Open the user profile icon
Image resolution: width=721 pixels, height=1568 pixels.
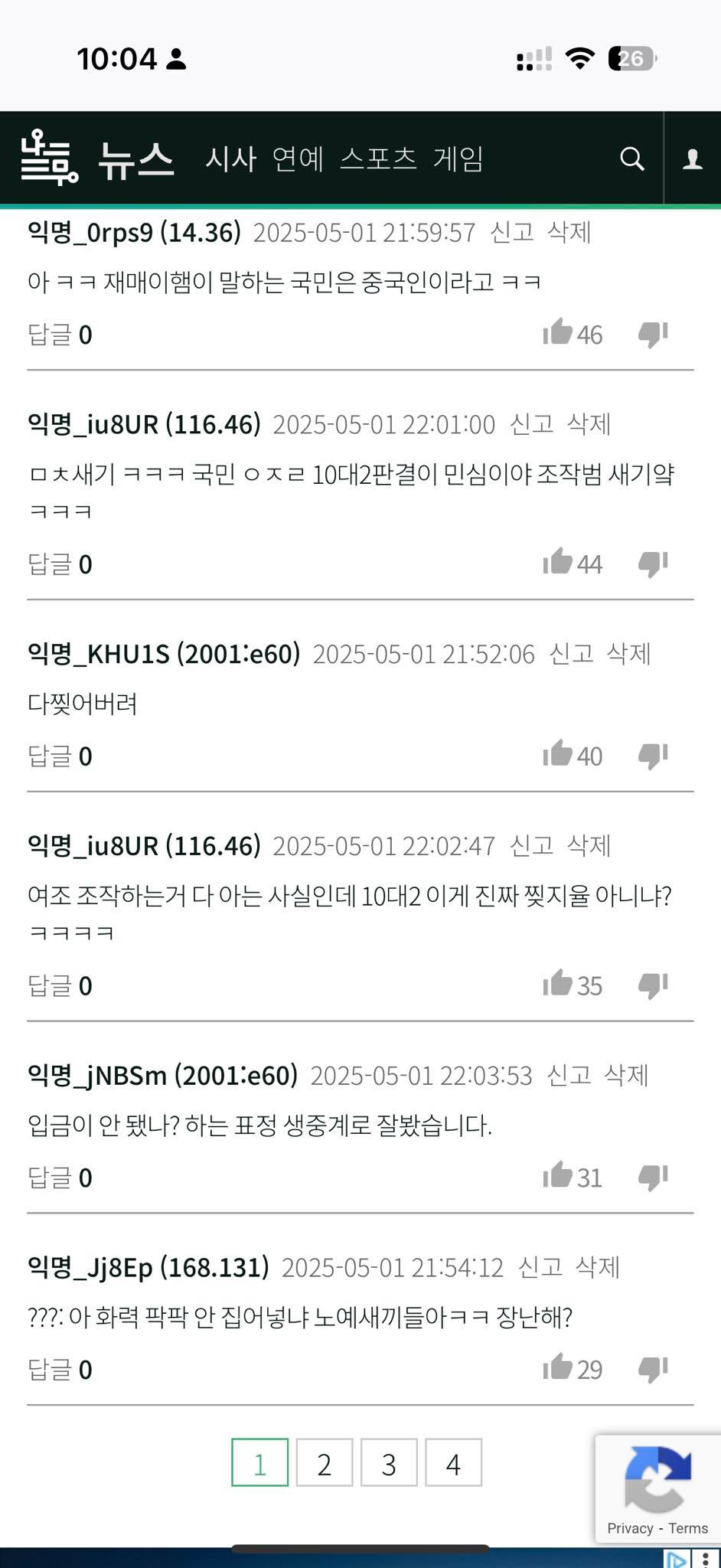click(x=692, y=158)
